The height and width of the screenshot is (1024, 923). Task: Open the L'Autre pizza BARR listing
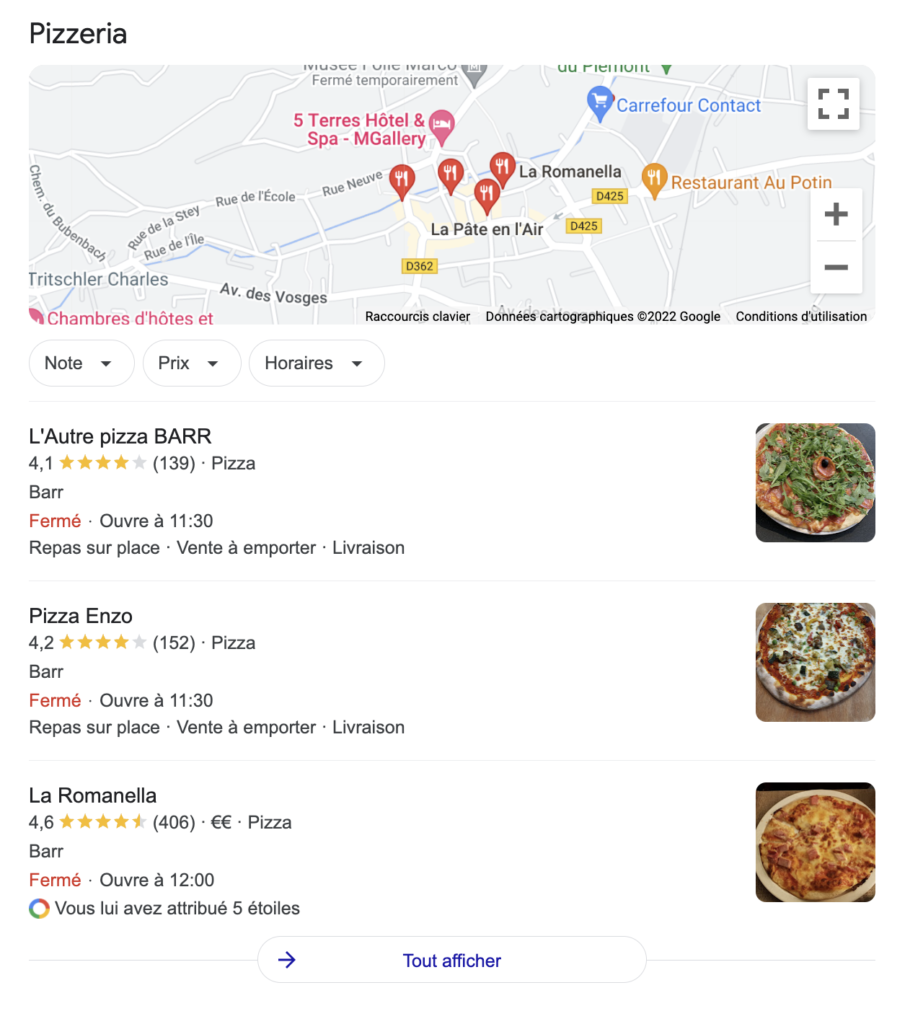121,436
